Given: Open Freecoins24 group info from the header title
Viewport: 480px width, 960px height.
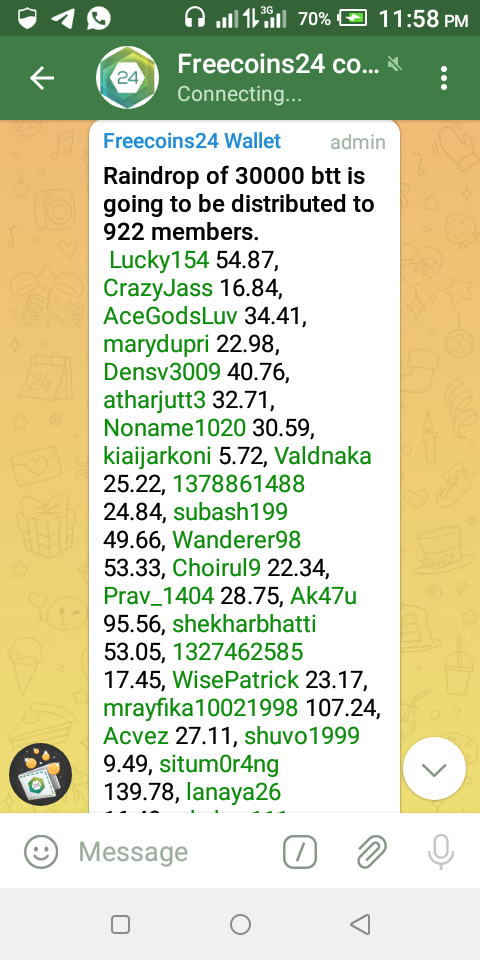Looking at the screenshot, I should (278, 64).
